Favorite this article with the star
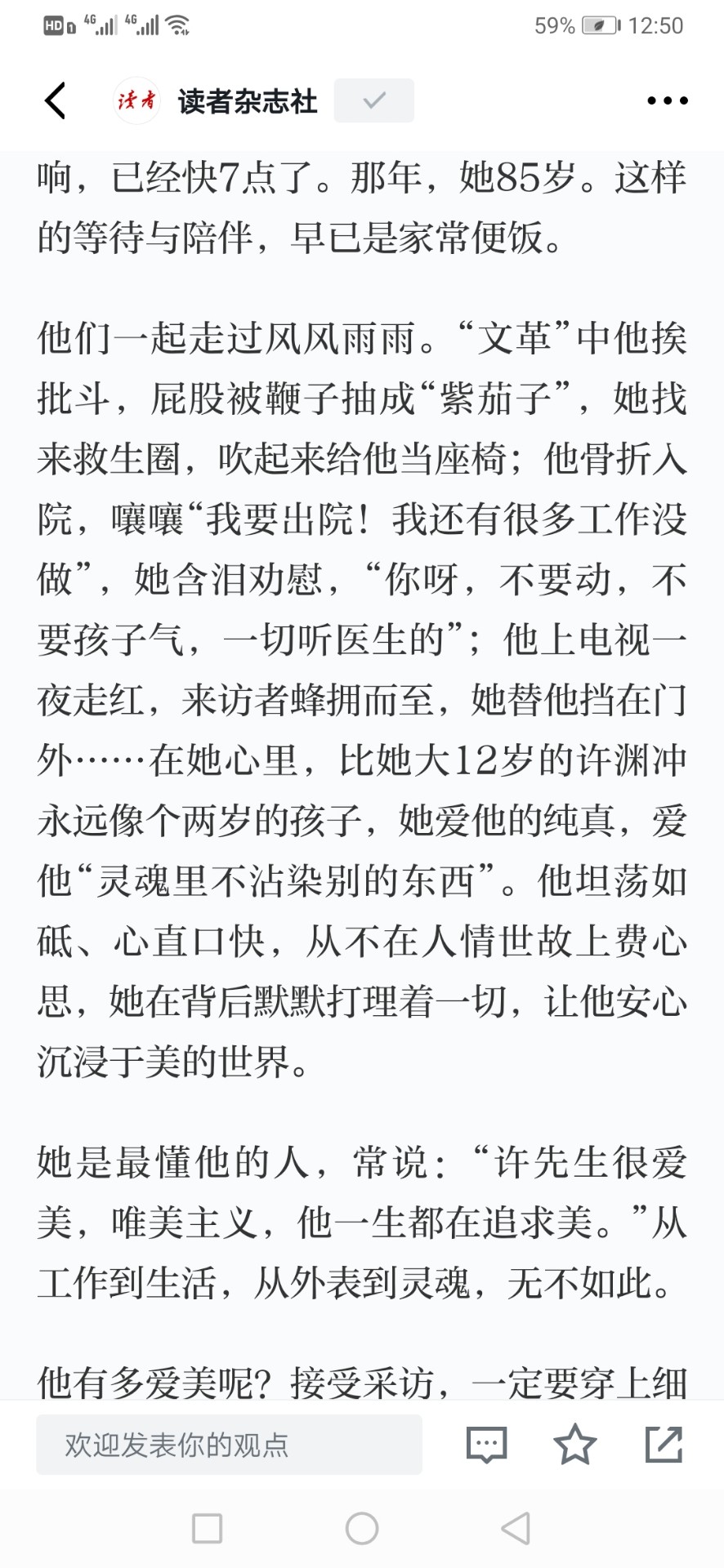 tap(575, 1444)
